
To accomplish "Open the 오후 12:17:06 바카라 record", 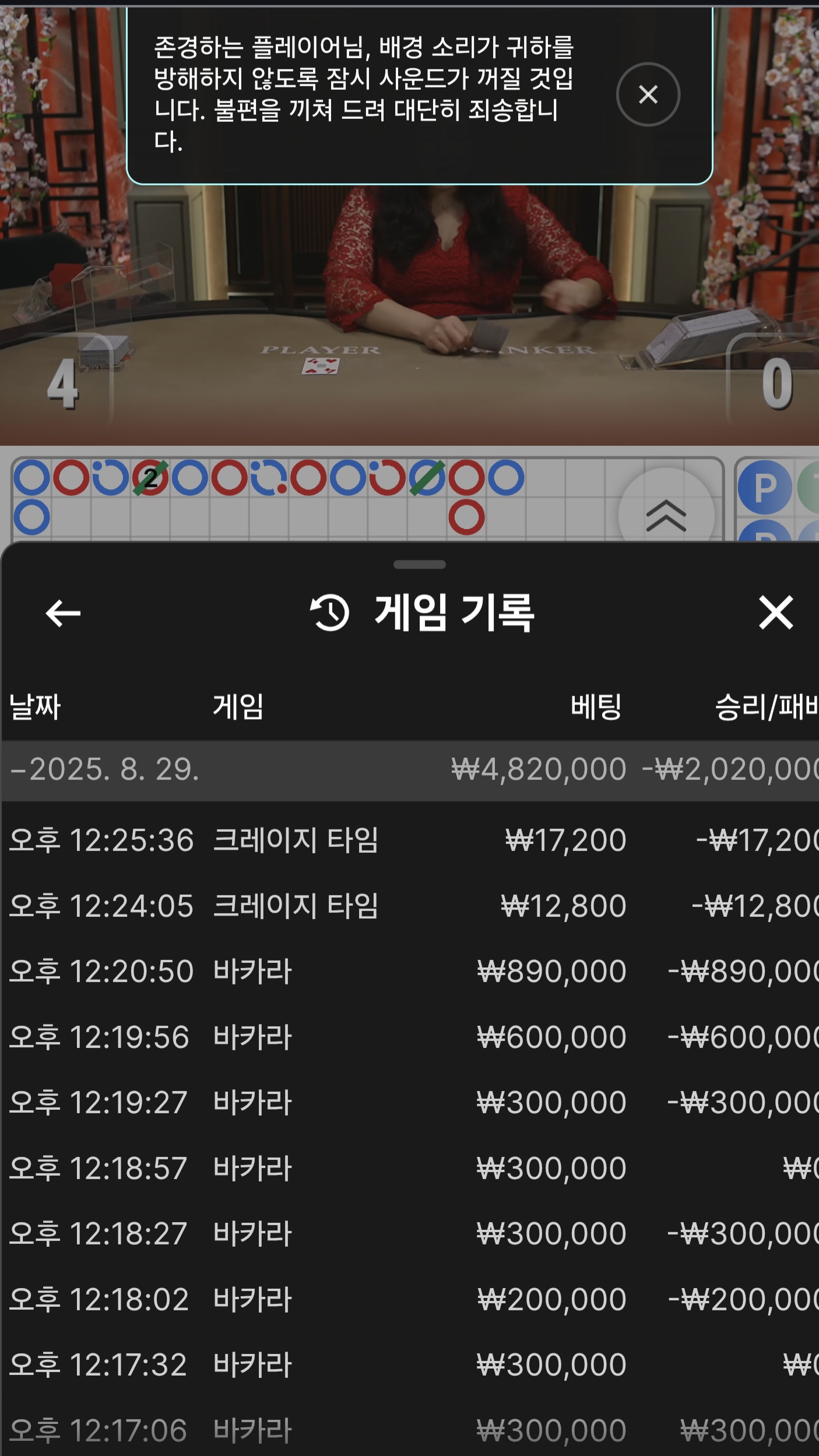I will 410,1430.
